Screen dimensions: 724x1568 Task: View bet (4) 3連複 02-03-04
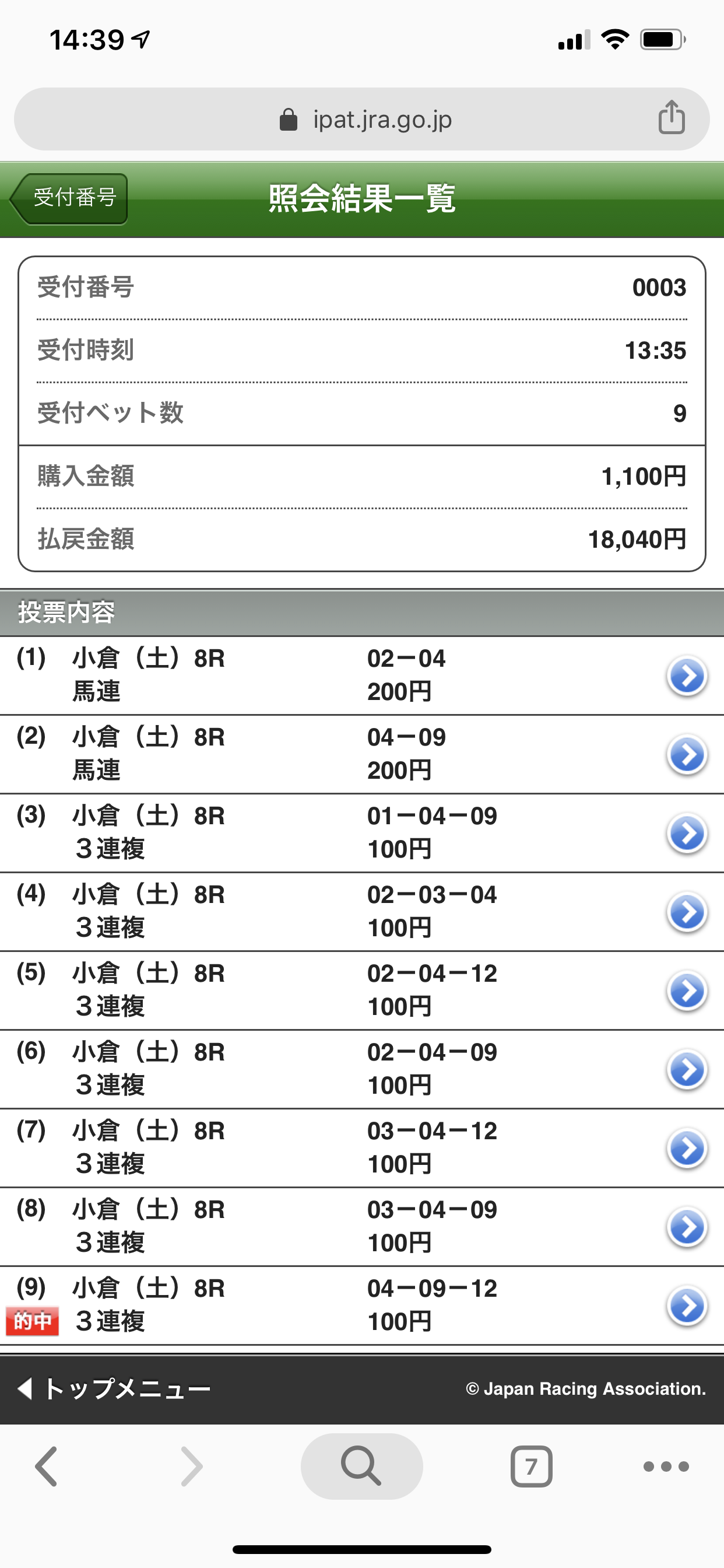pos(362,912)
